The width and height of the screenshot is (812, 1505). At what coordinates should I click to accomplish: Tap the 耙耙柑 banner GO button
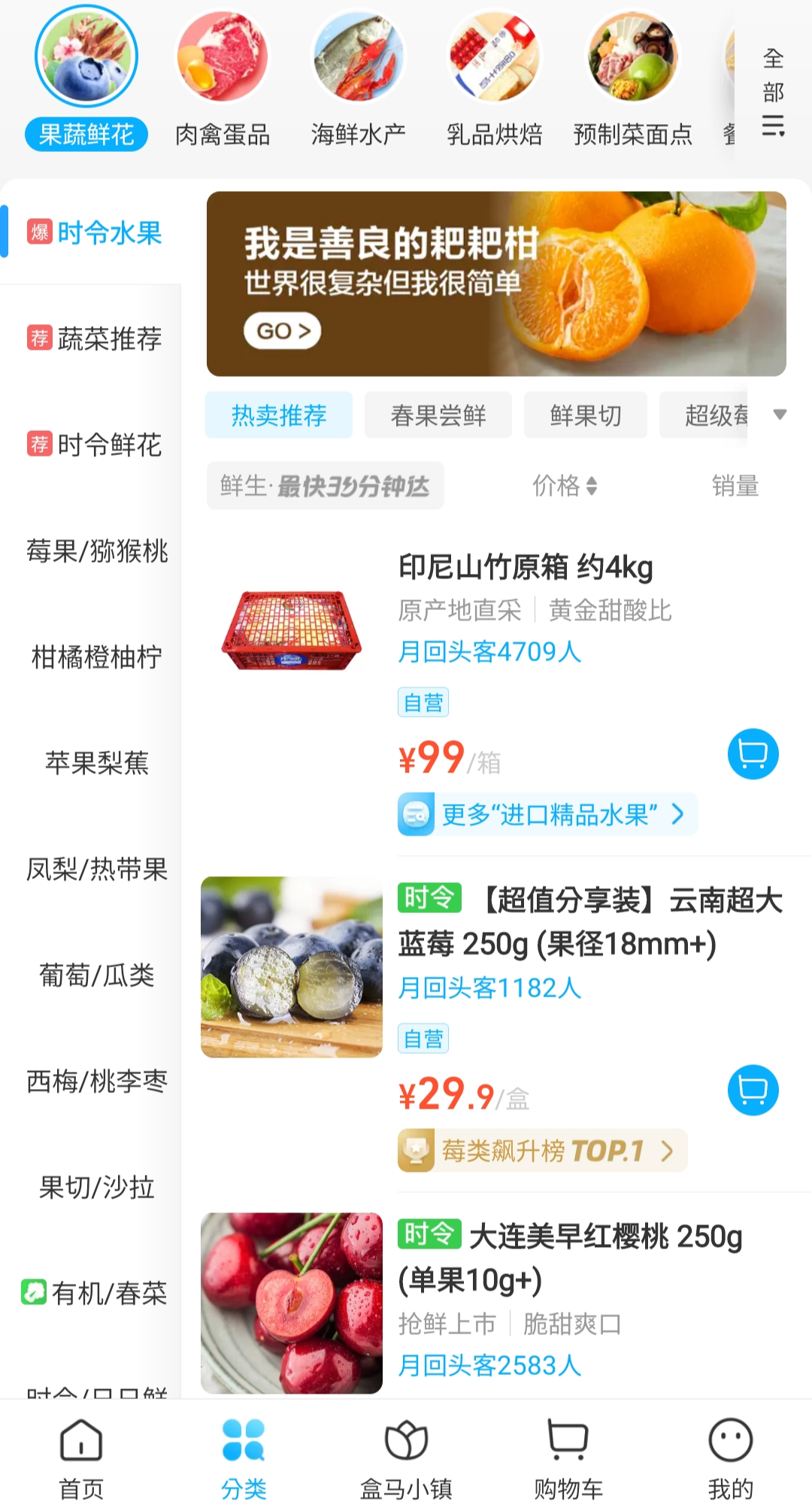[x=282, y=331]
